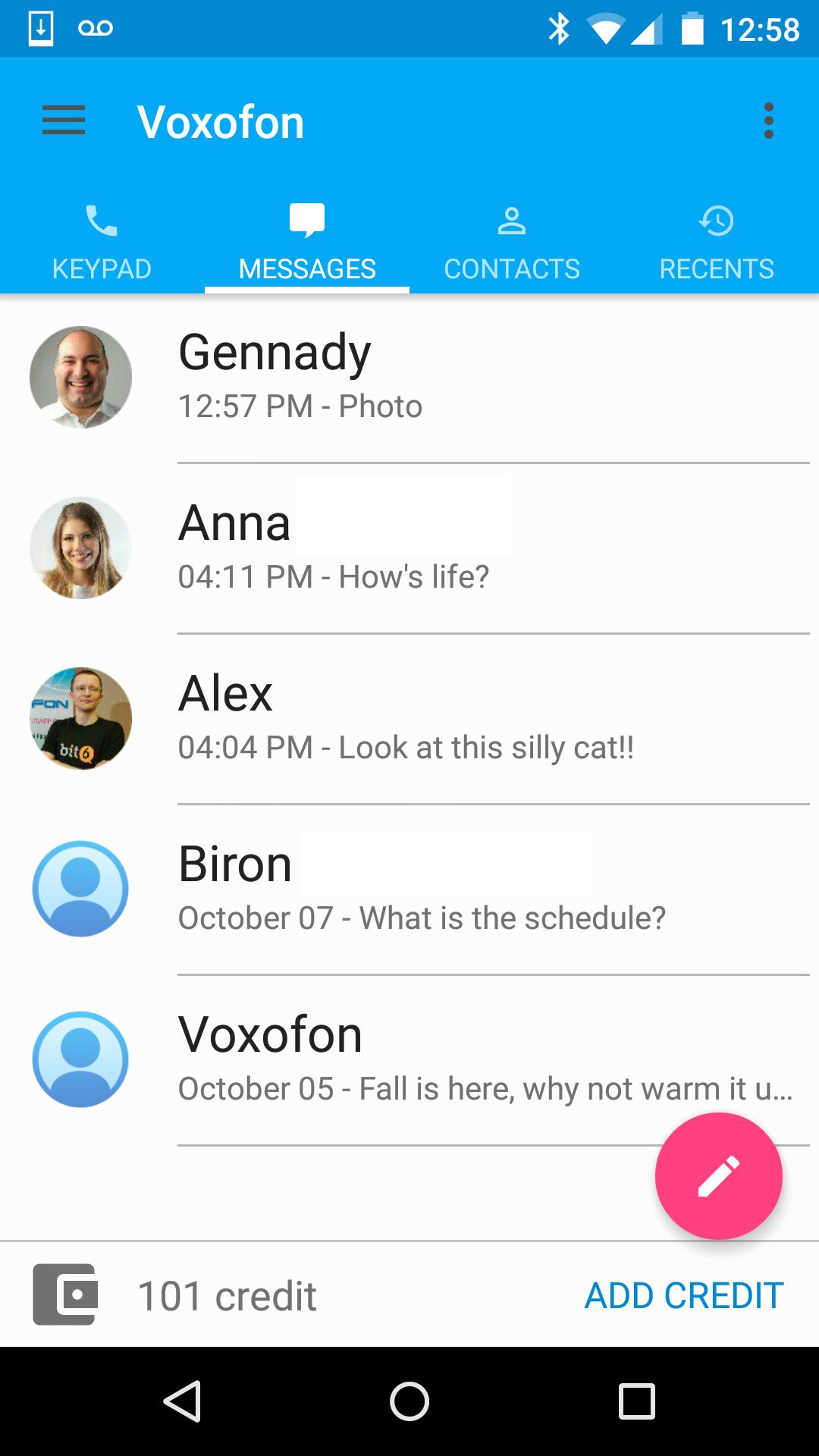819x1456 pixels.
Task: Open the hamburger navigation drawer
Action: coord(64,121)
